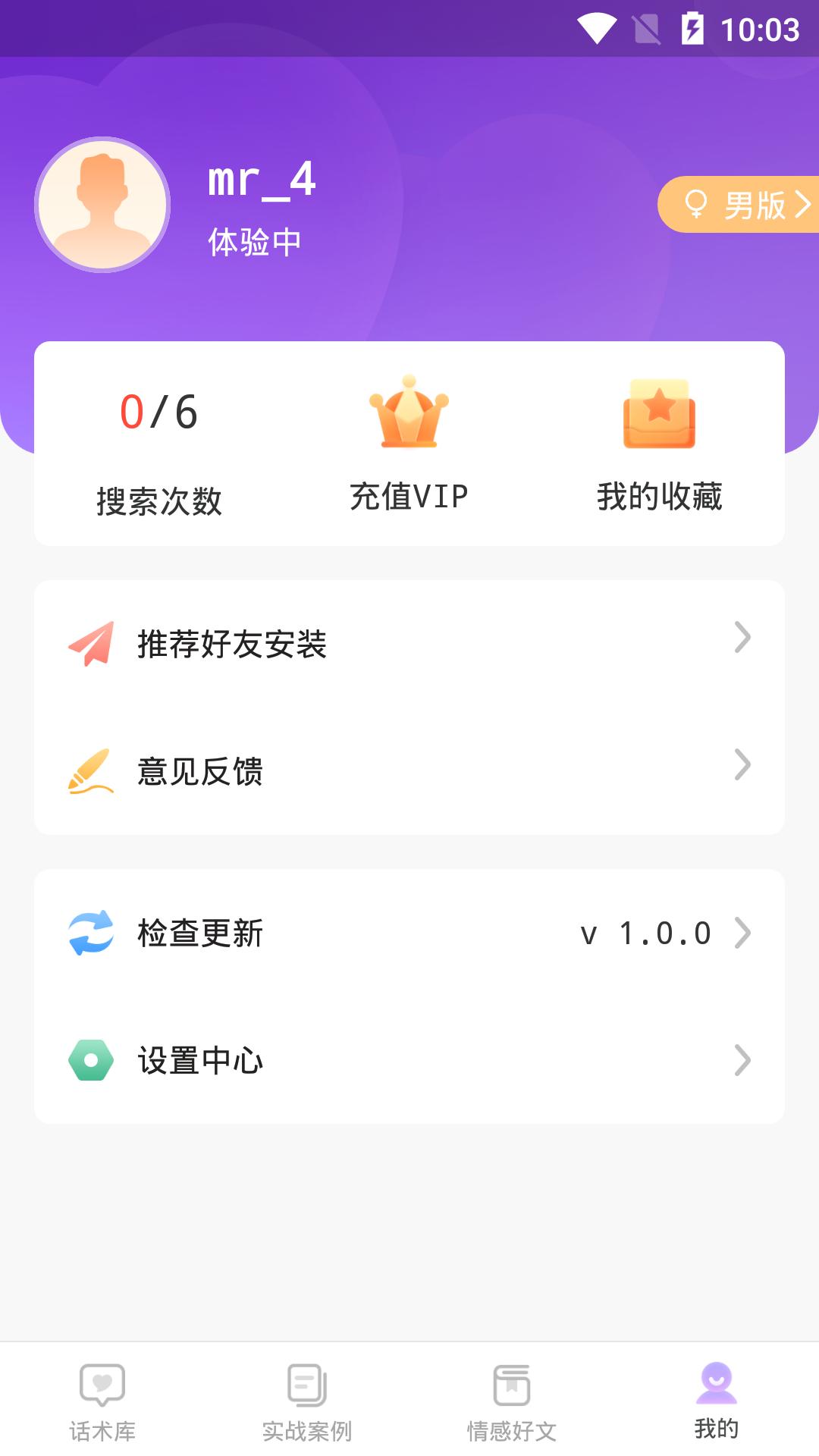The height and width of the screenshot is (1456, 819).
Task: Click the blue refresh icon beside 检查更新
Action: 90,933
